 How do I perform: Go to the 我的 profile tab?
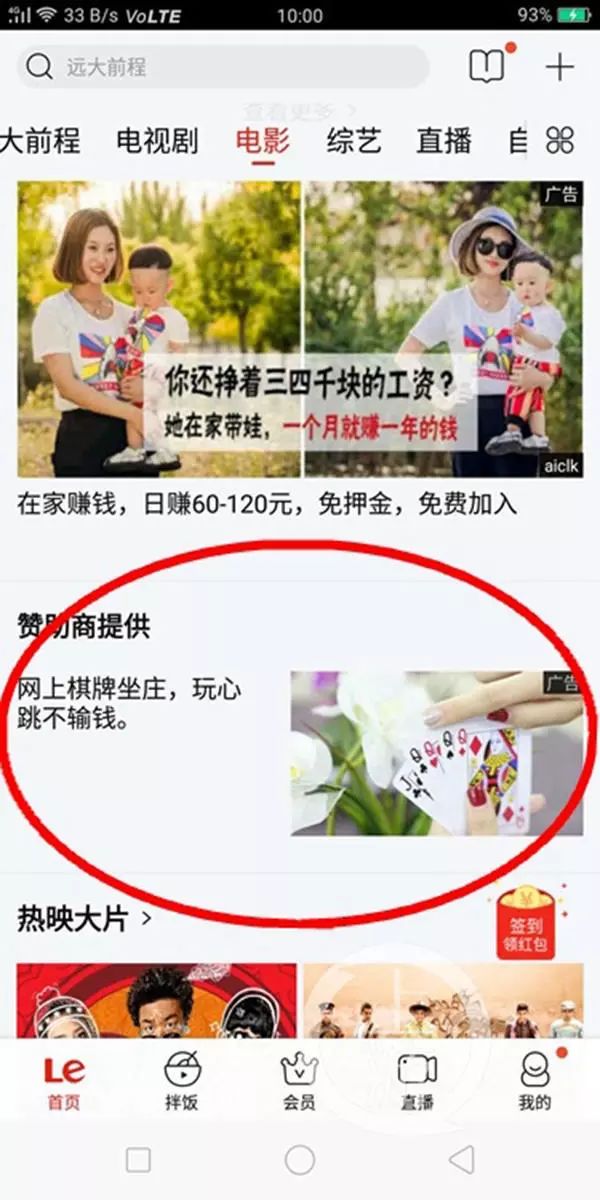[535, 1082]
